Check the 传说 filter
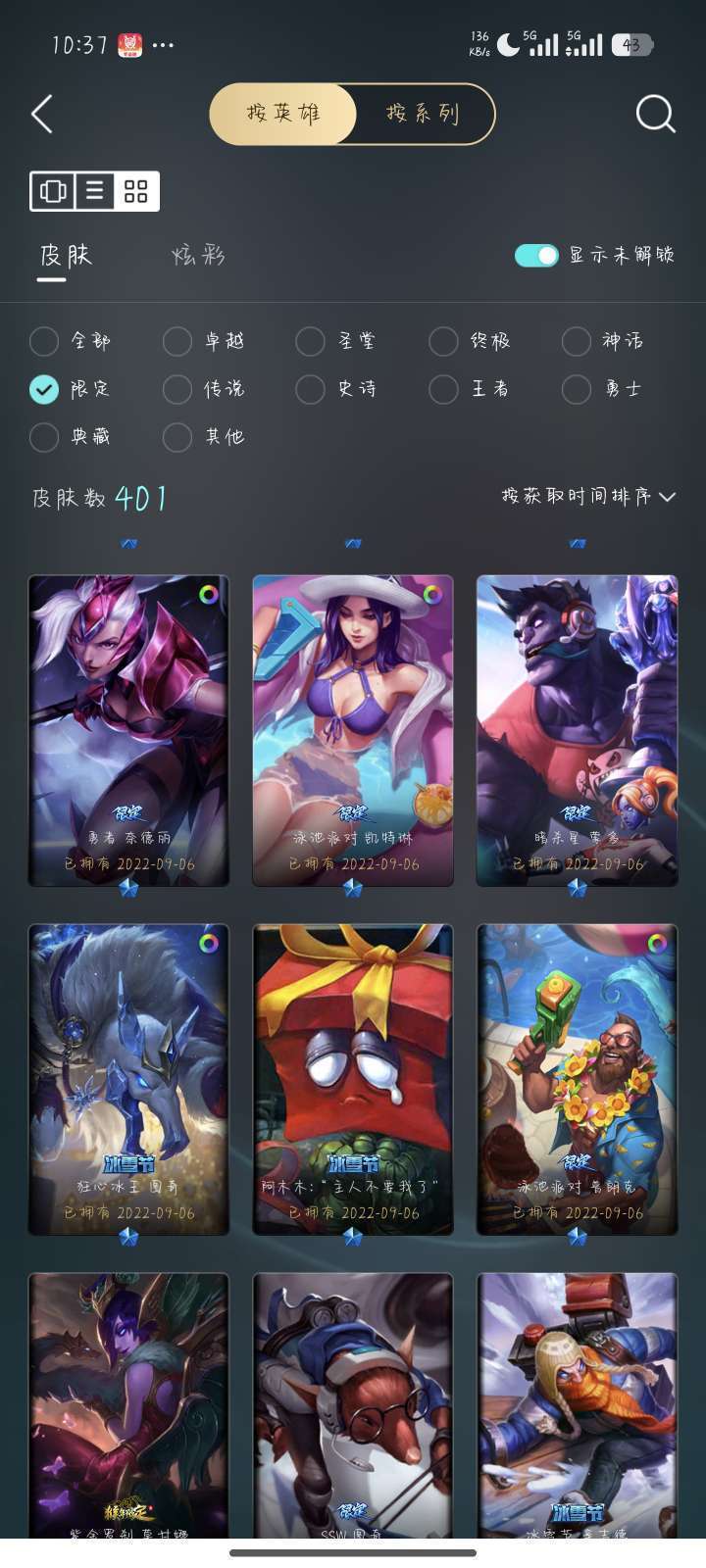Screen dimensions: 706x1568 (176, 389)
